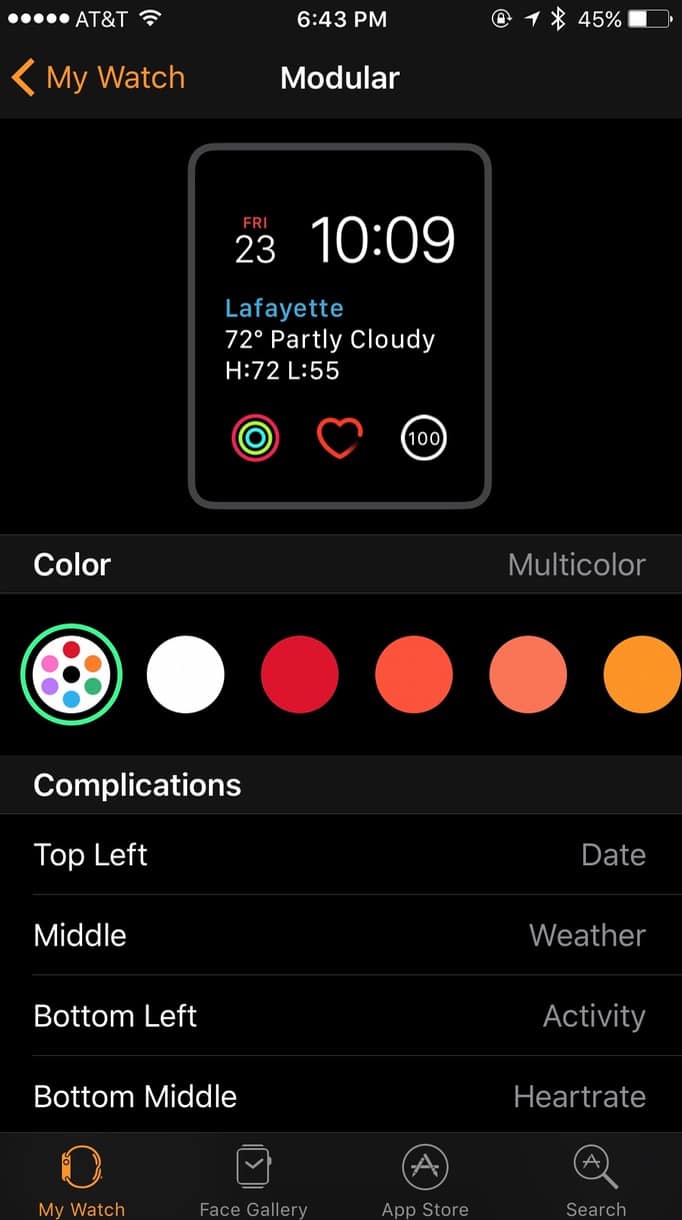The width and height of the screenshot is (682, 1220).
Task: Pick the red color swatch
Action: 299,674
